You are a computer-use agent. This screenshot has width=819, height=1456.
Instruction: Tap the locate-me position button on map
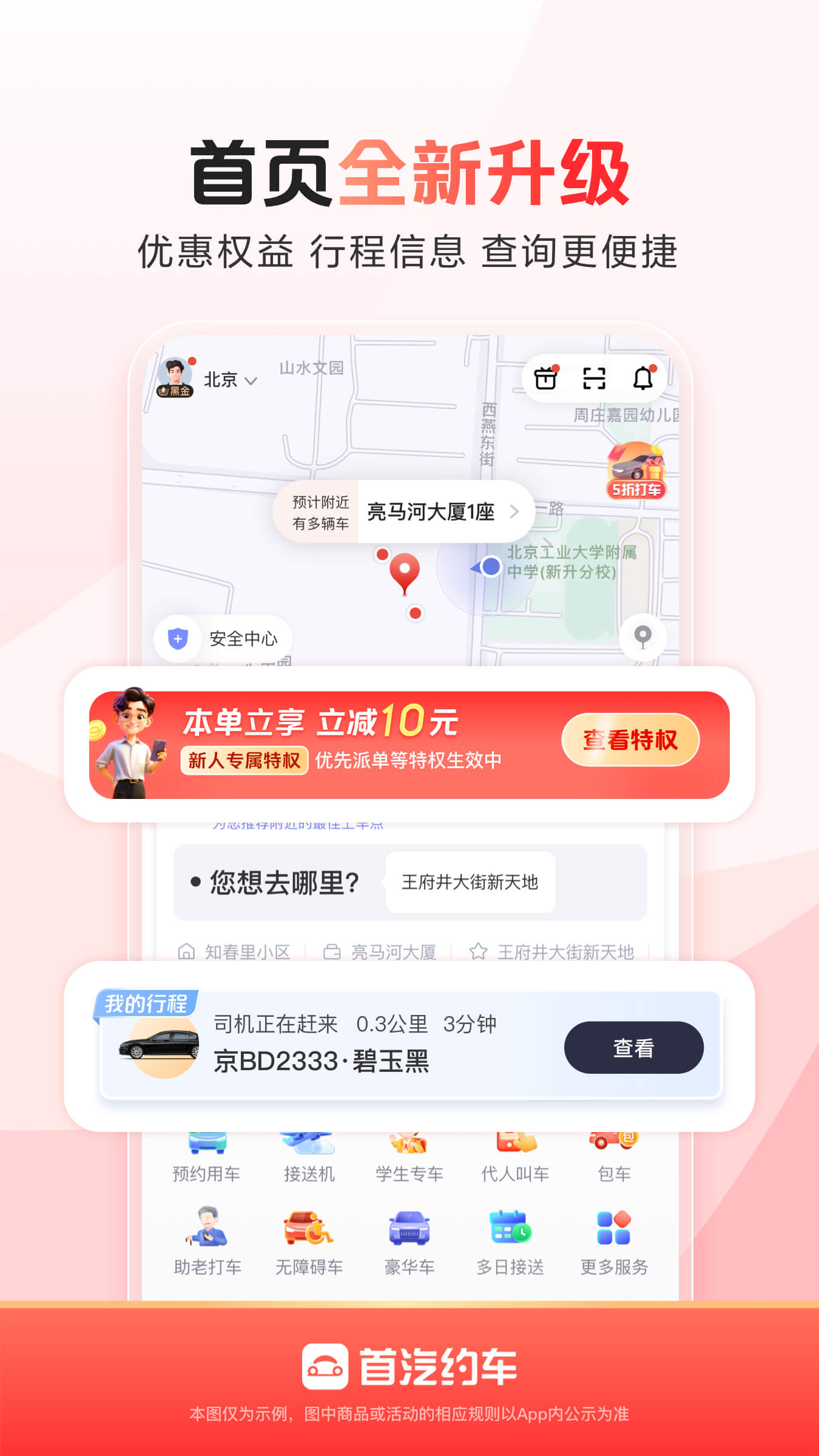(x=642, y=637)
